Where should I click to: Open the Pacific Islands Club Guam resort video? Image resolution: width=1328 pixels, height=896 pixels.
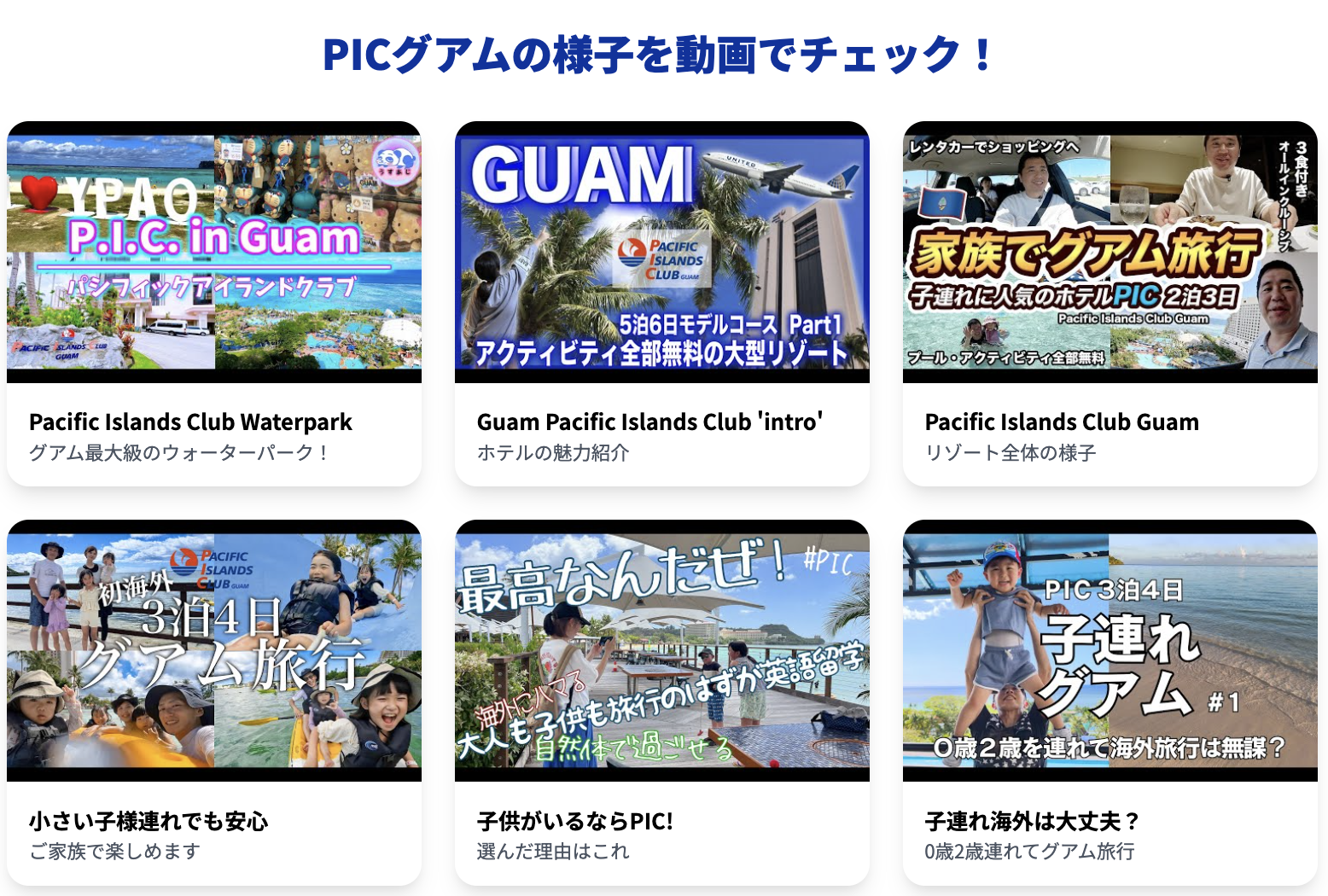click(1110, 253)
